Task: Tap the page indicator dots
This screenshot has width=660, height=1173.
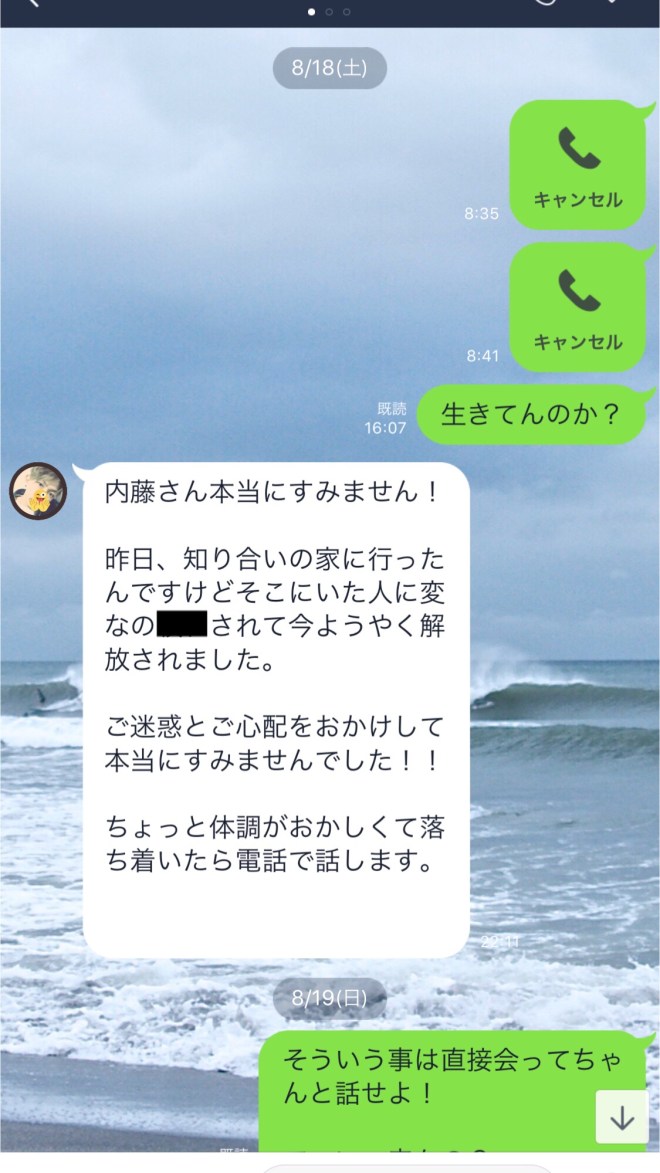Action: click(329, 12)
